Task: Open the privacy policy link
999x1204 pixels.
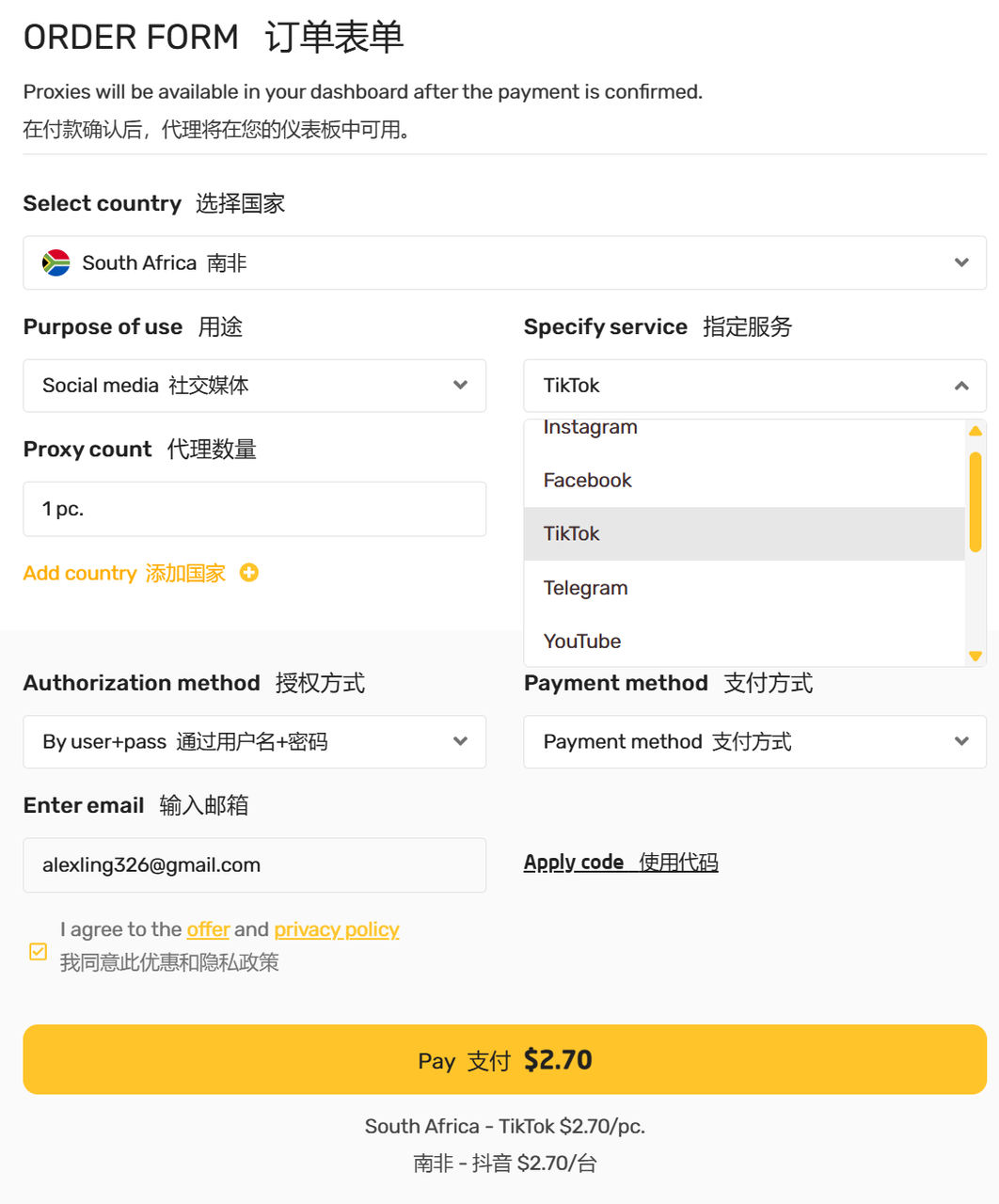Action: (x=336, y=929)
